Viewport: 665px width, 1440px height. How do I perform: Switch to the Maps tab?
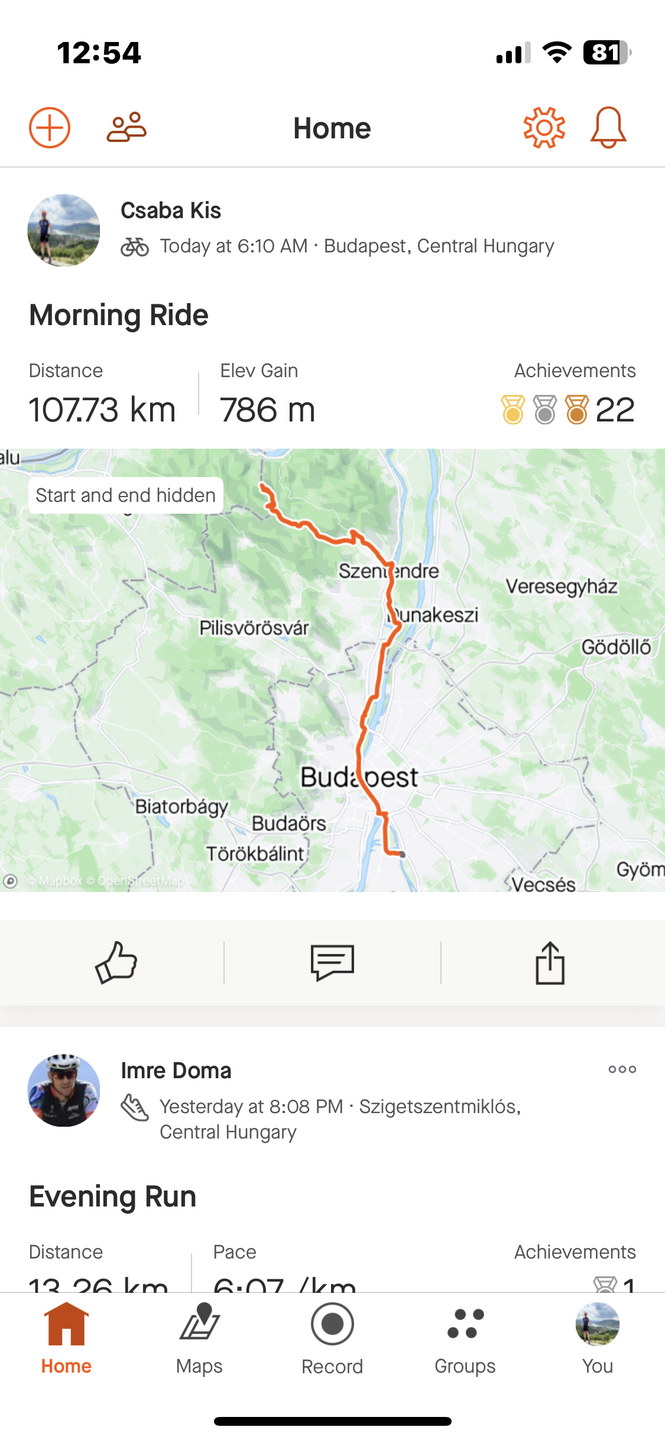(x=199, y=1339)
